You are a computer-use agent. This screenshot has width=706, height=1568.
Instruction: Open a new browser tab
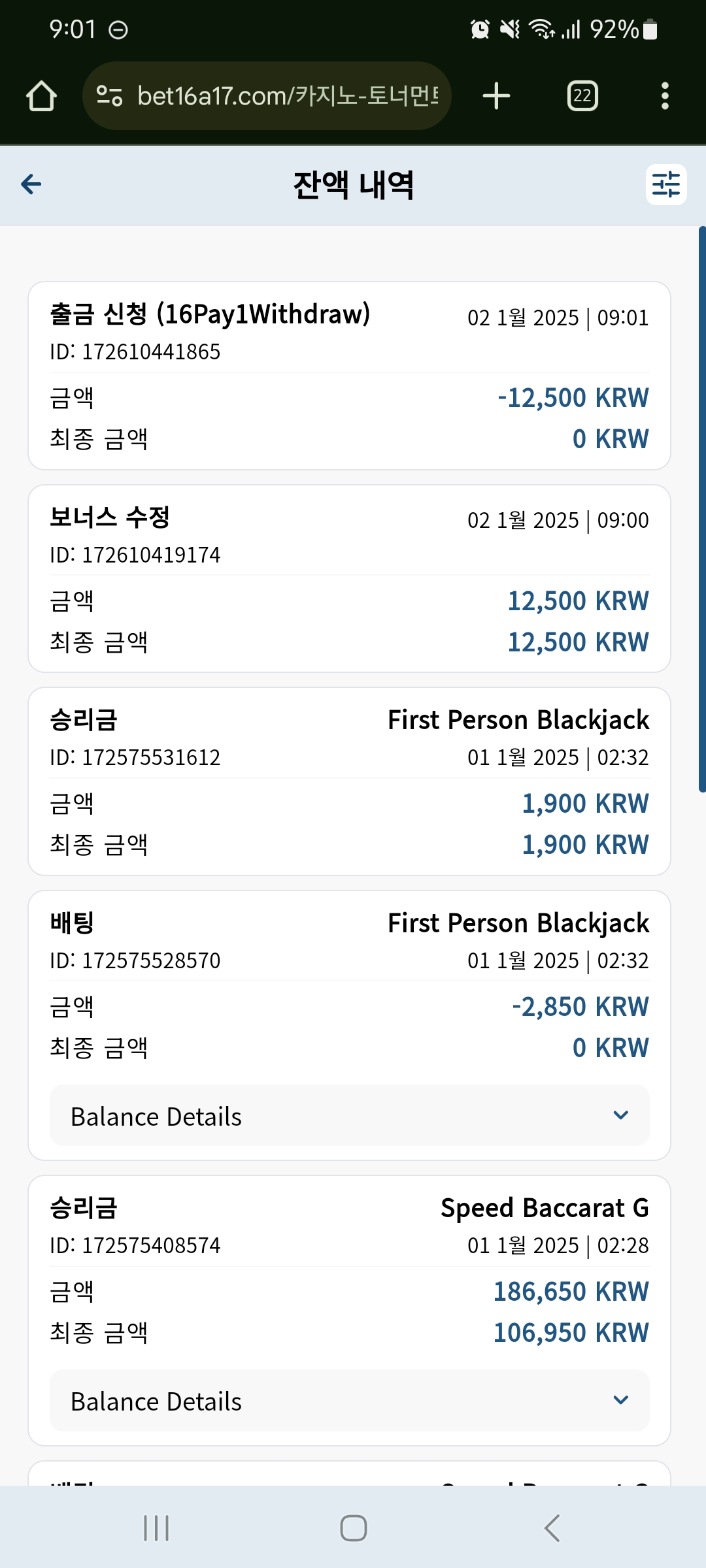coord(497,96)
